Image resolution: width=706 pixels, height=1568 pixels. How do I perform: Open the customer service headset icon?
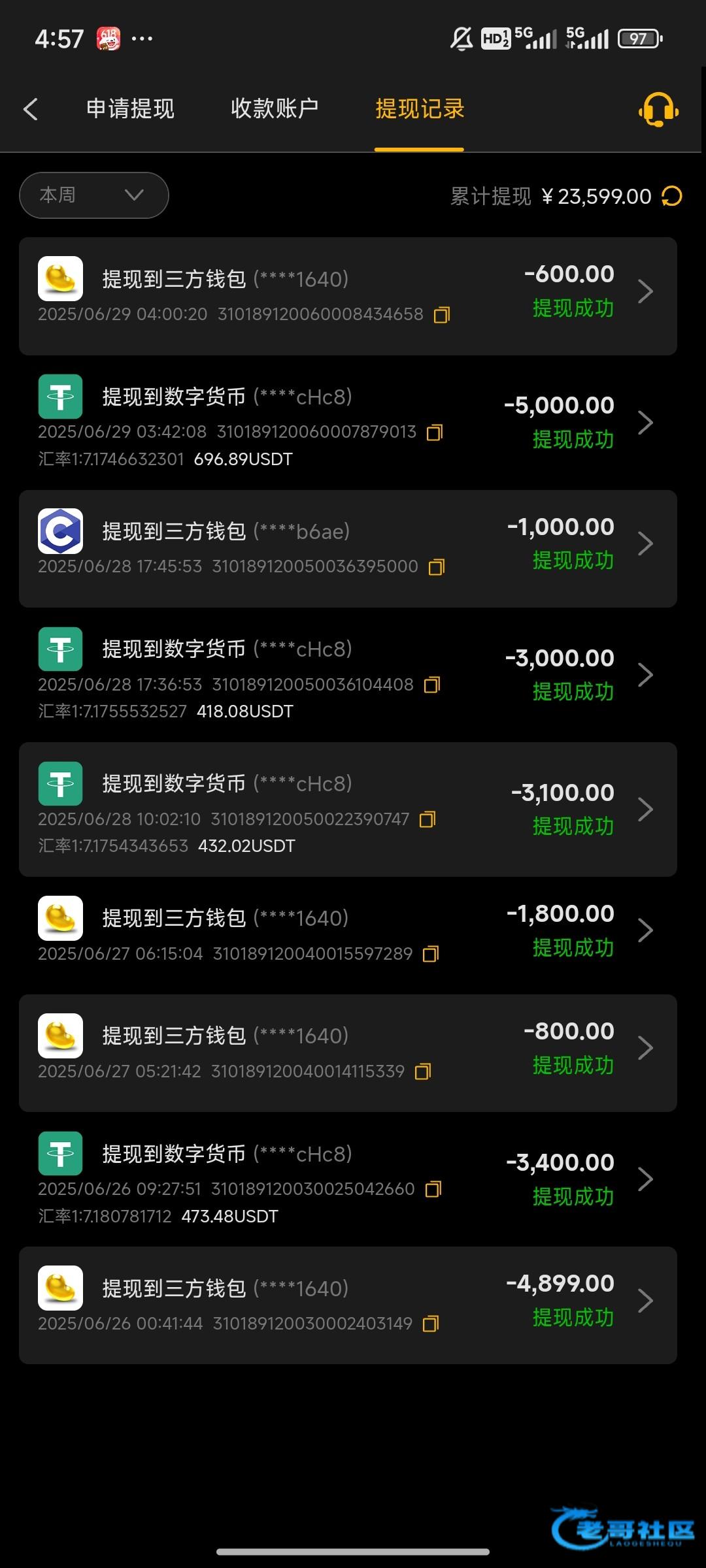tap(658, 109)
